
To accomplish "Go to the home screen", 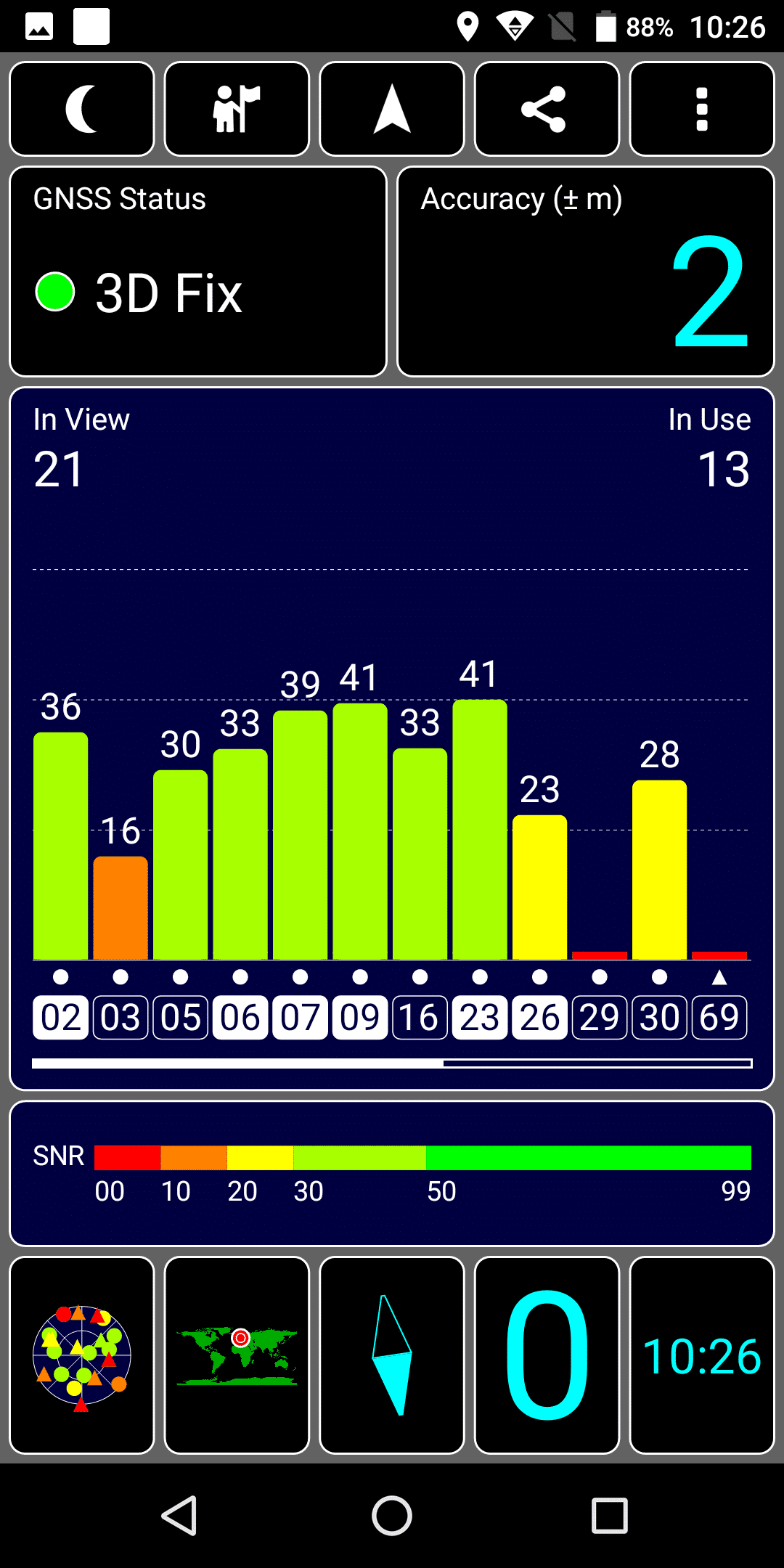I will tap(392, 1516).
